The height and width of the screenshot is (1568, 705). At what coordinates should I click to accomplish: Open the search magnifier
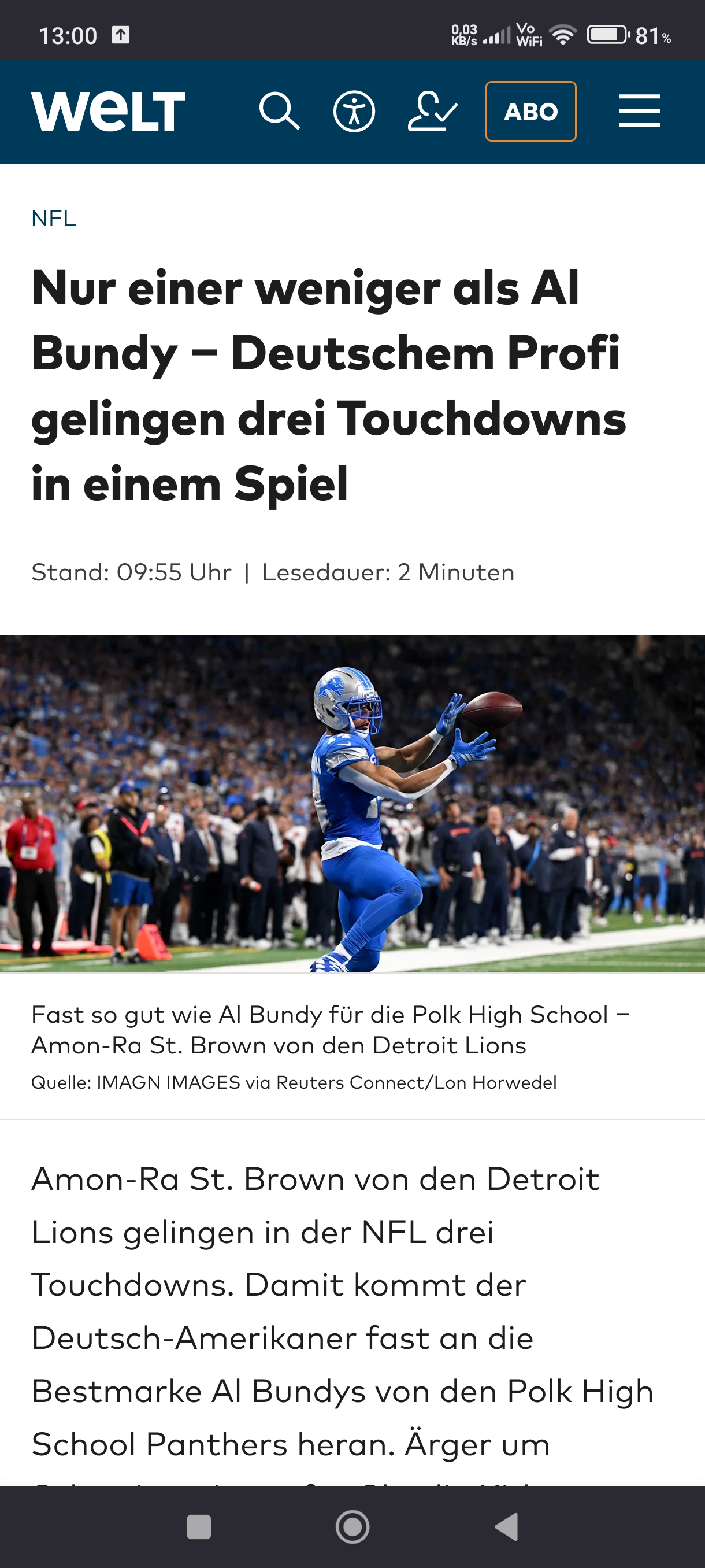(279, 112)
